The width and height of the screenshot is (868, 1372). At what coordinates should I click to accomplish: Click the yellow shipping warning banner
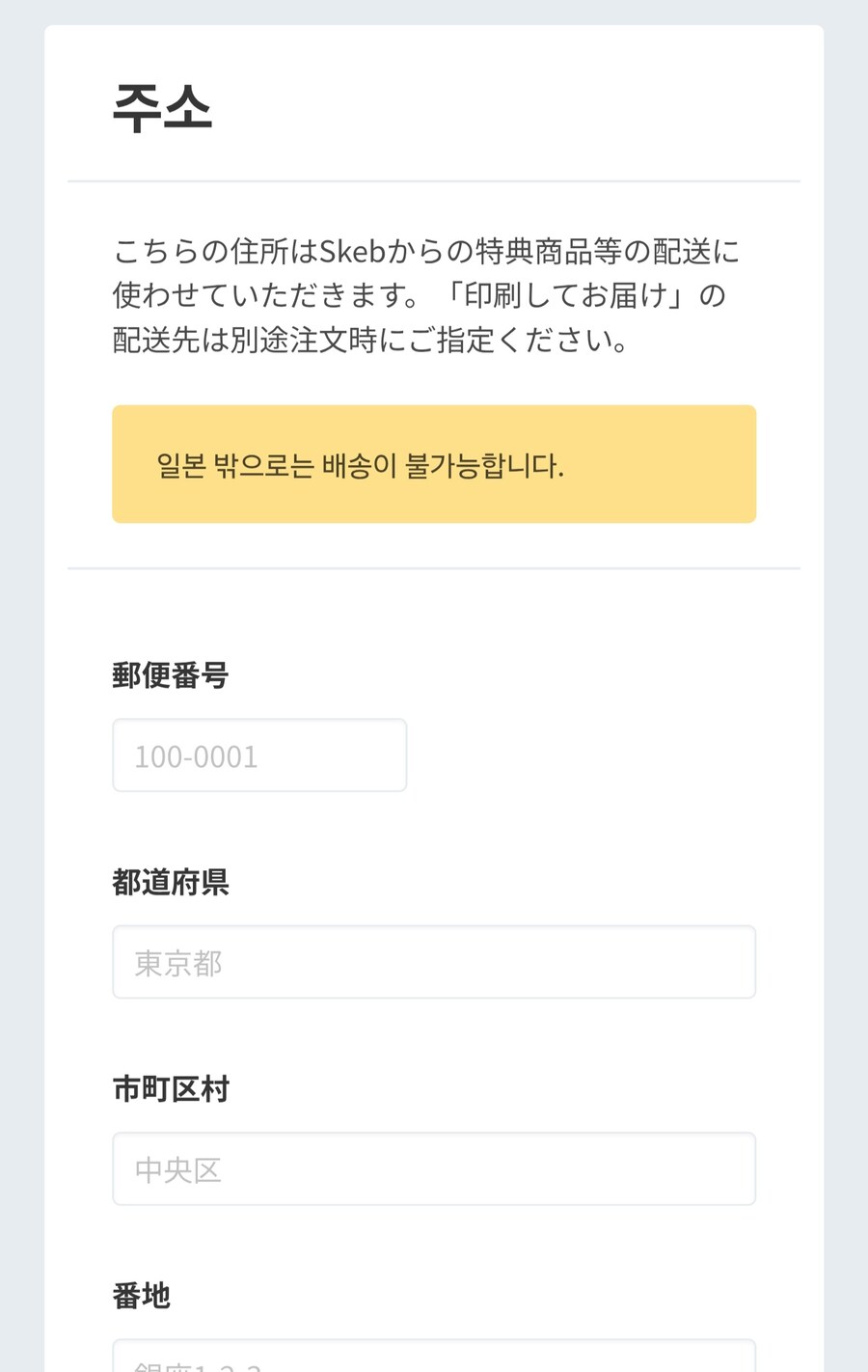point(434,464)
